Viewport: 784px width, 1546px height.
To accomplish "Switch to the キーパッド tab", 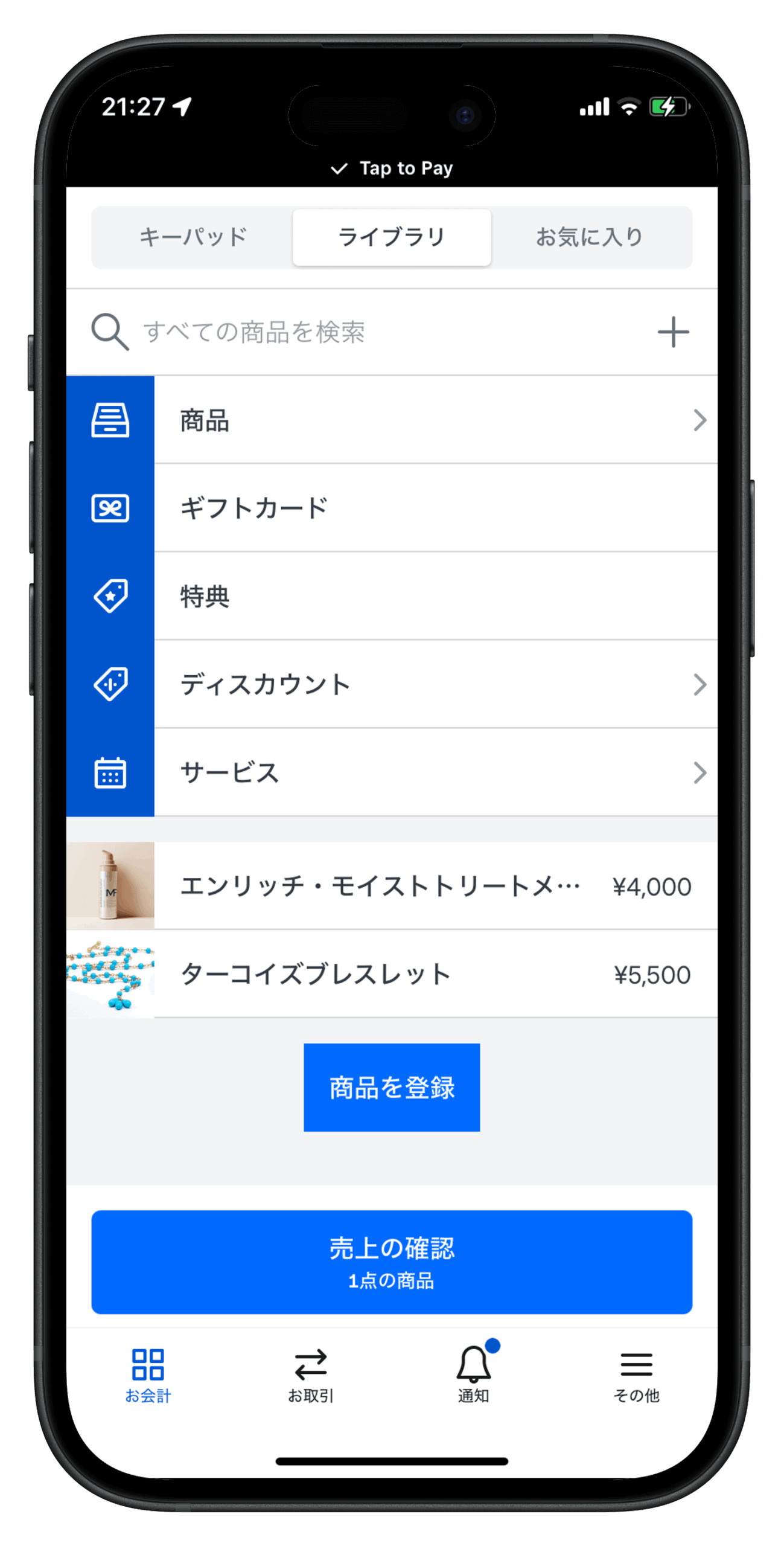I will 193,237.
